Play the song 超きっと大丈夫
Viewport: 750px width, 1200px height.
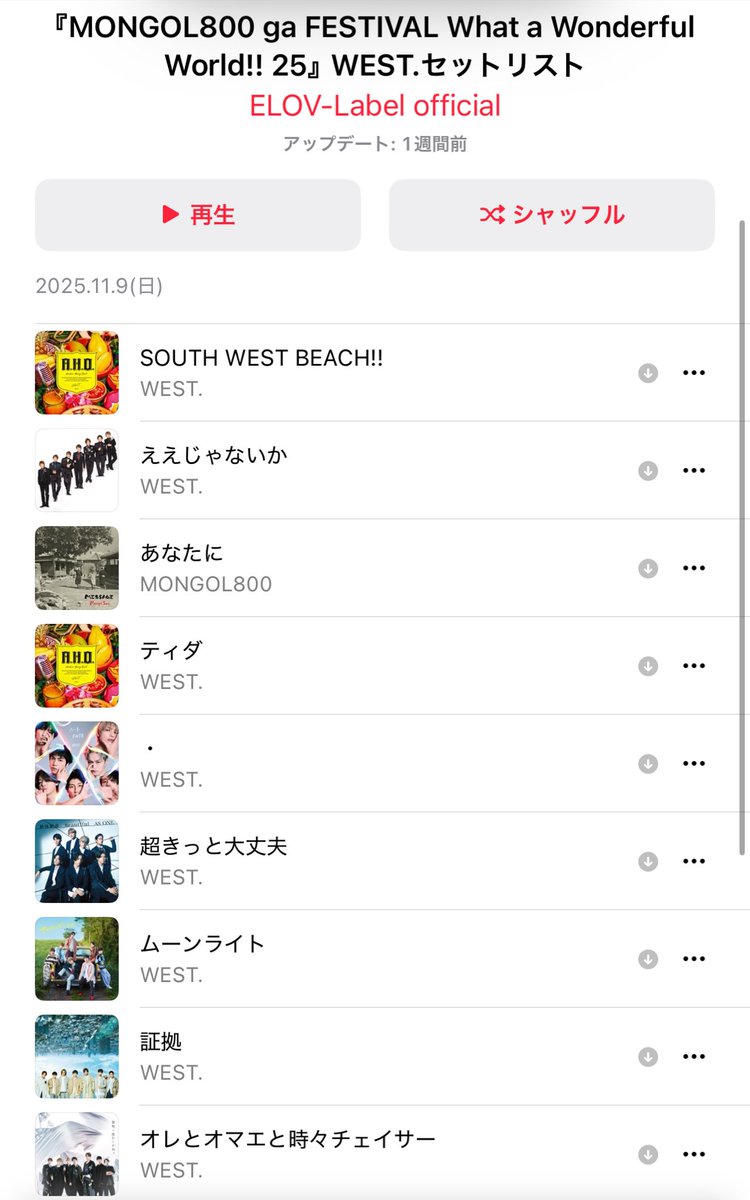[x=213, y=847]
